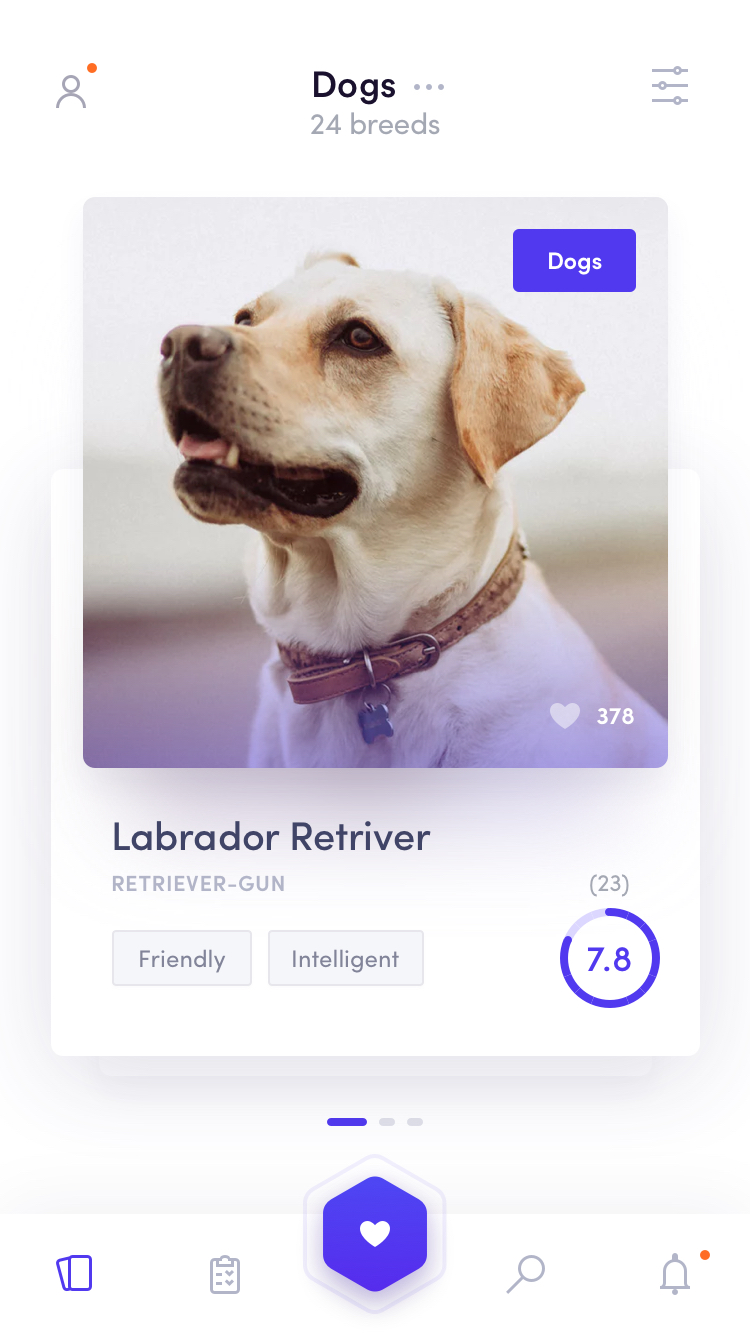Open the search magnifier tab
The width and height of the screenshot is (750, 1334).
525,1274
